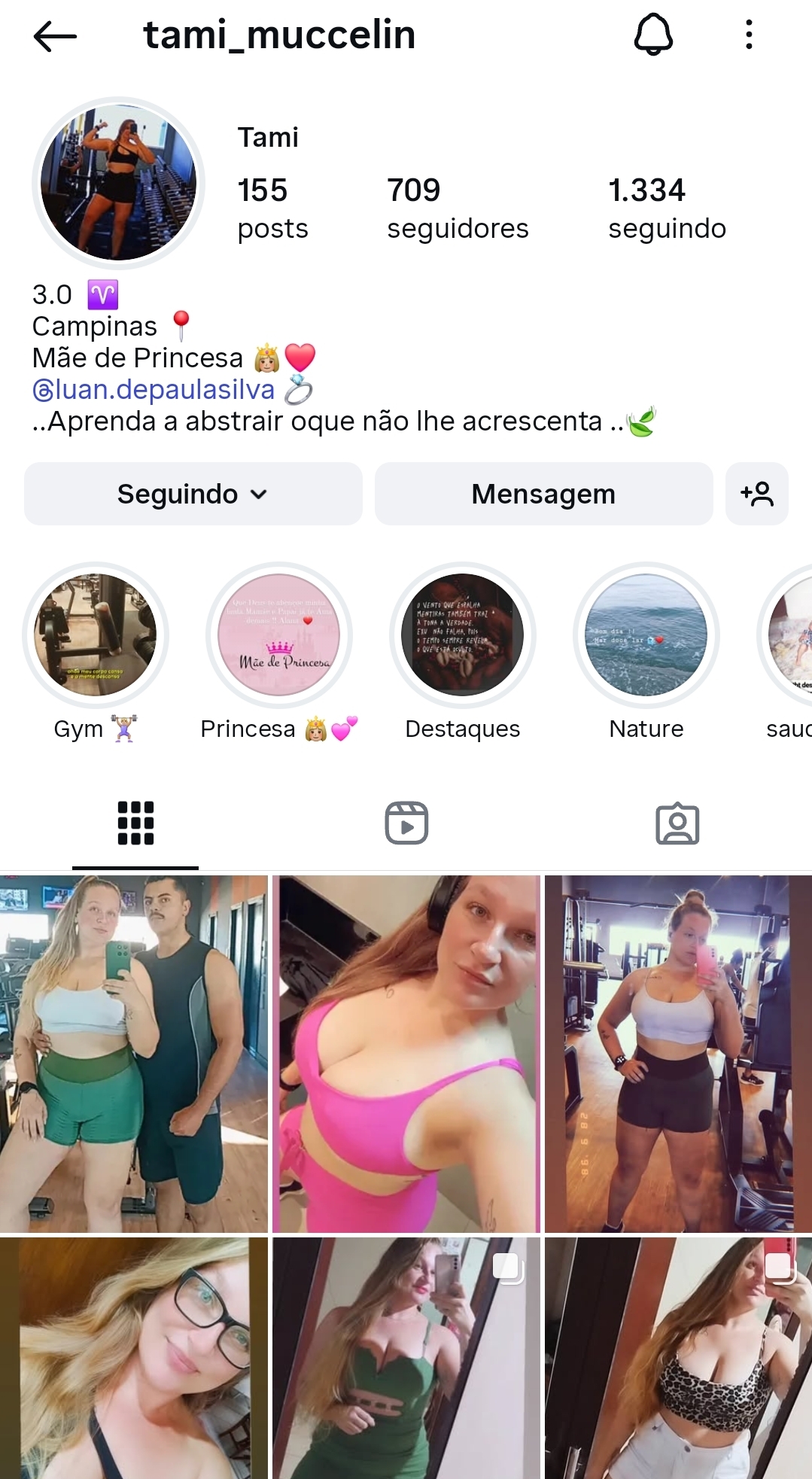This screenshot has height=1479, width=812.
Task: Open the pink outfit selfie post
Action: coord(406,1052)
